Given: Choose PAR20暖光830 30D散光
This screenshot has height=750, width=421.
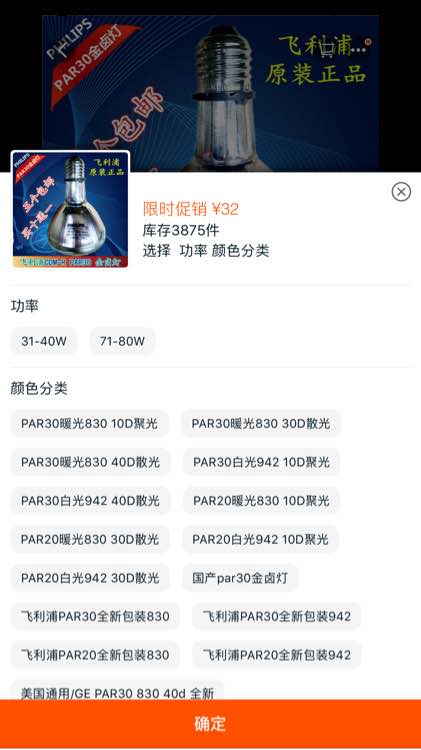Looking at the screenshot, I should pyautogui.click(x=90, y=539).
